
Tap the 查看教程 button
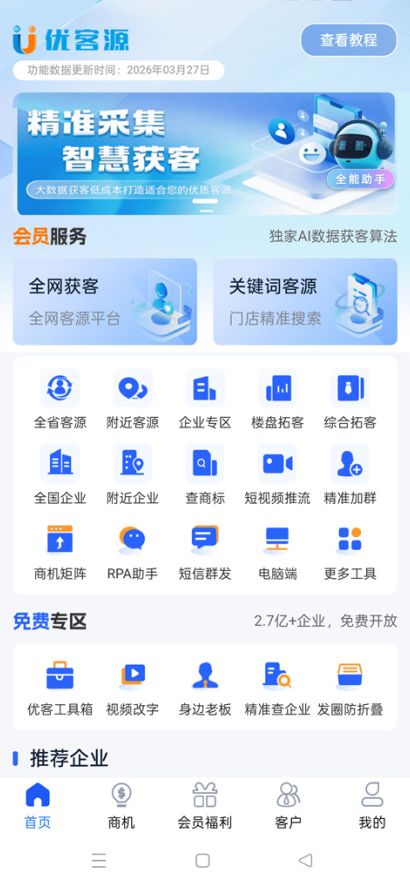coord(349,40)
